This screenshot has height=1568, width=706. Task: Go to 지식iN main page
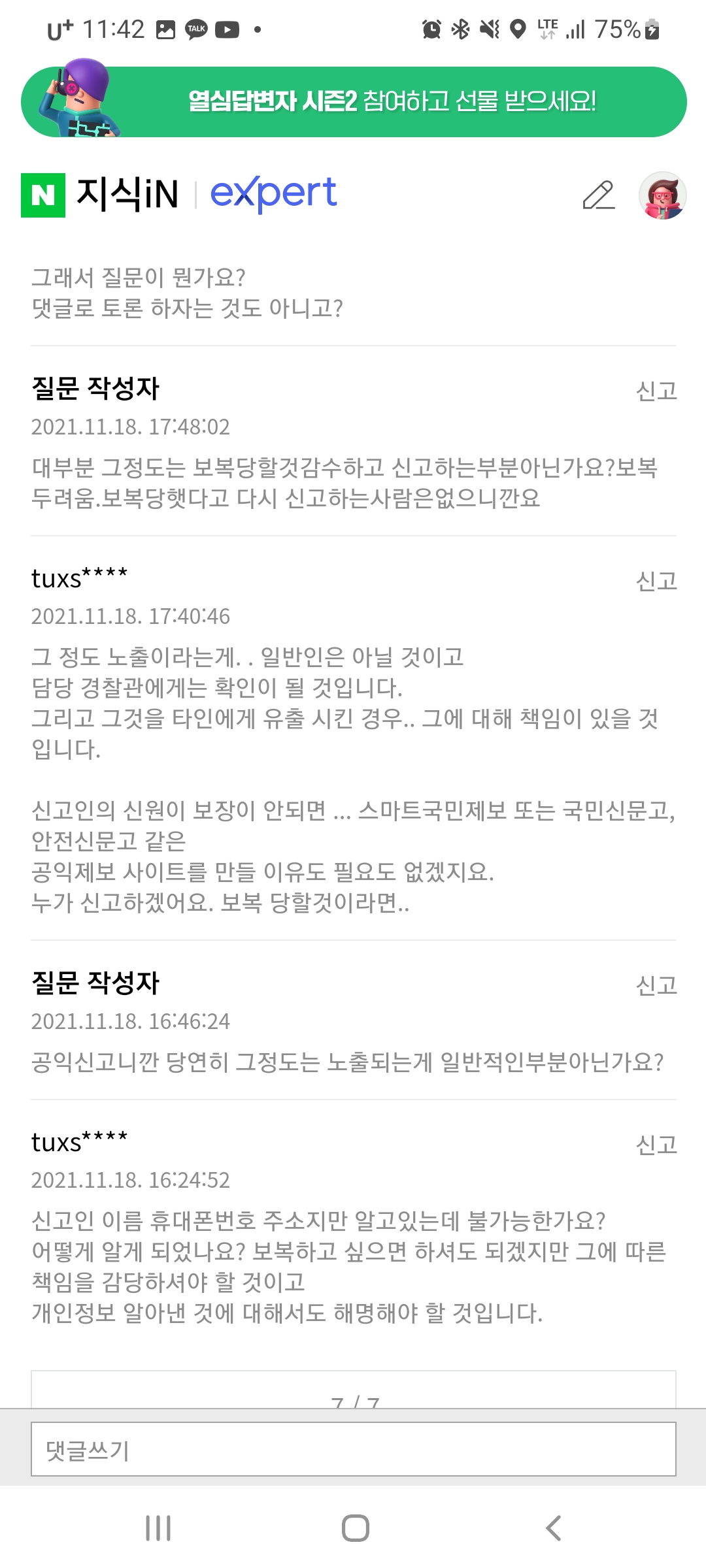click(x=127, y=194)
